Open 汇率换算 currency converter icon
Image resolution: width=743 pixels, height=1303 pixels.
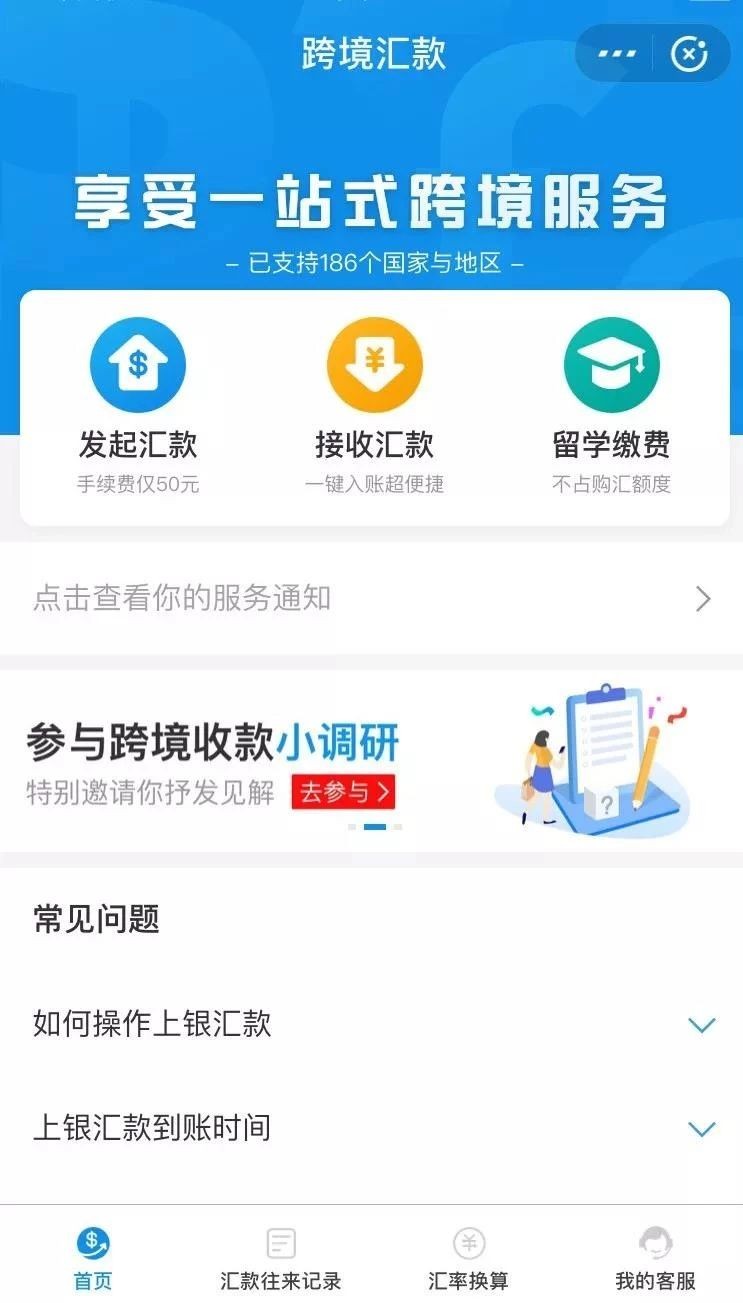coord(468,1244)
